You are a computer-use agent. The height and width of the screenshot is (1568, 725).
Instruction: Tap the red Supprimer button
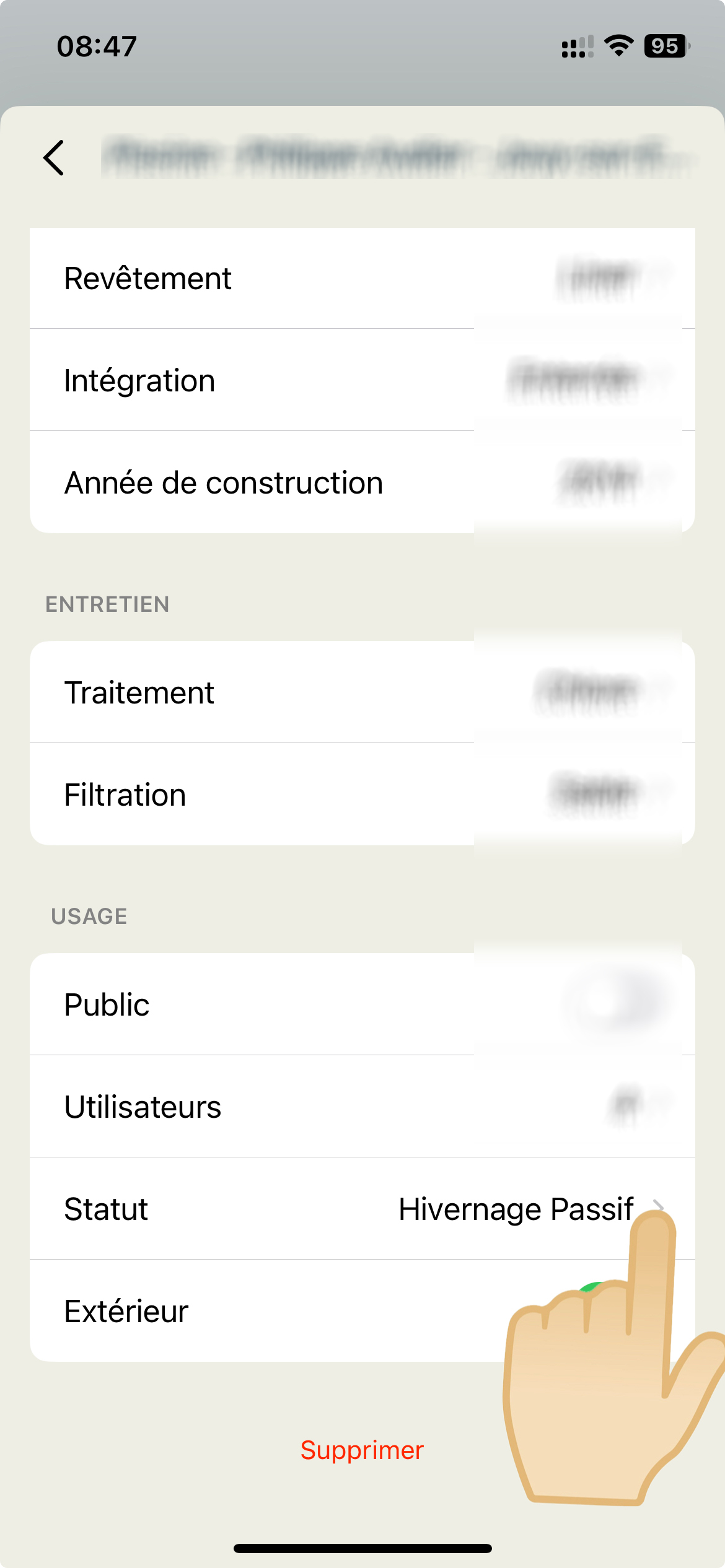(x=362, y=1450)
